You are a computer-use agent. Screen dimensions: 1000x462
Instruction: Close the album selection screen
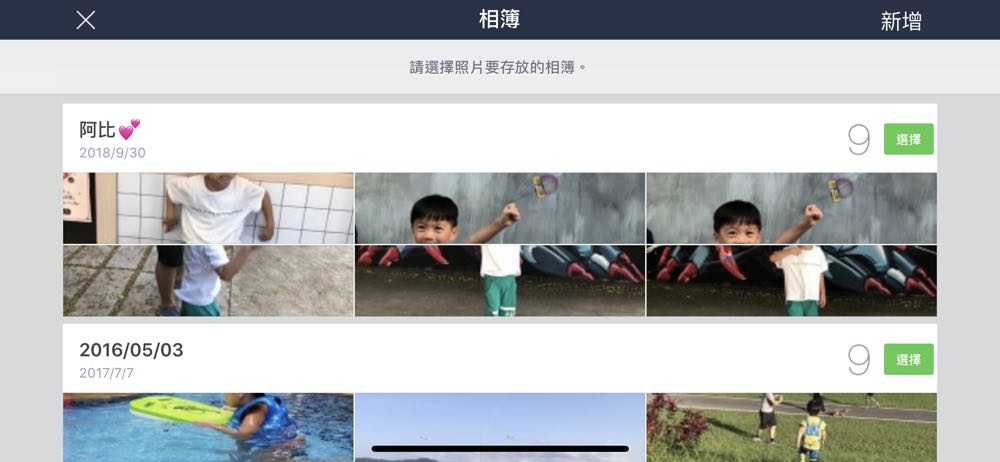(86, 20)
